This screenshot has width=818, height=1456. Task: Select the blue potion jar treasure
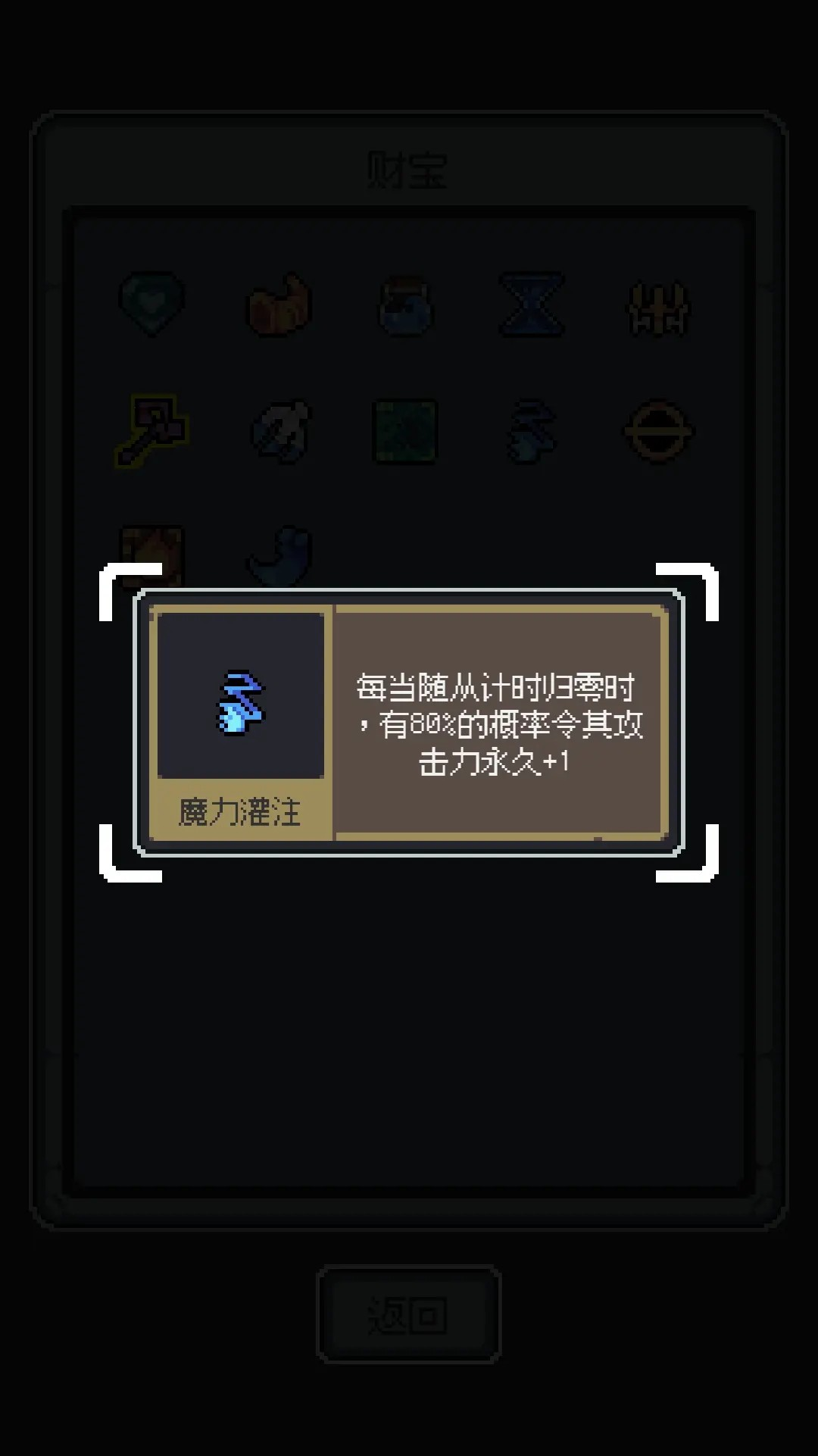[406, 305]
